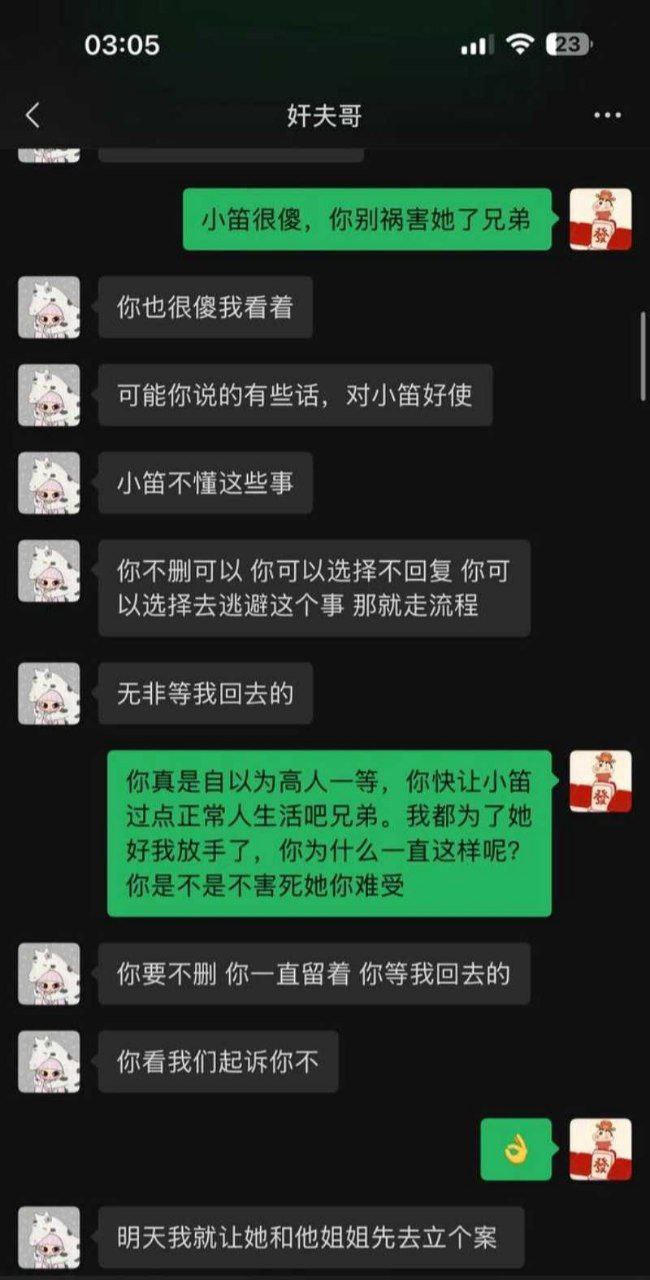
Task: Open contact avatar next to 你也很傻我看着
Action: [49, 307]
